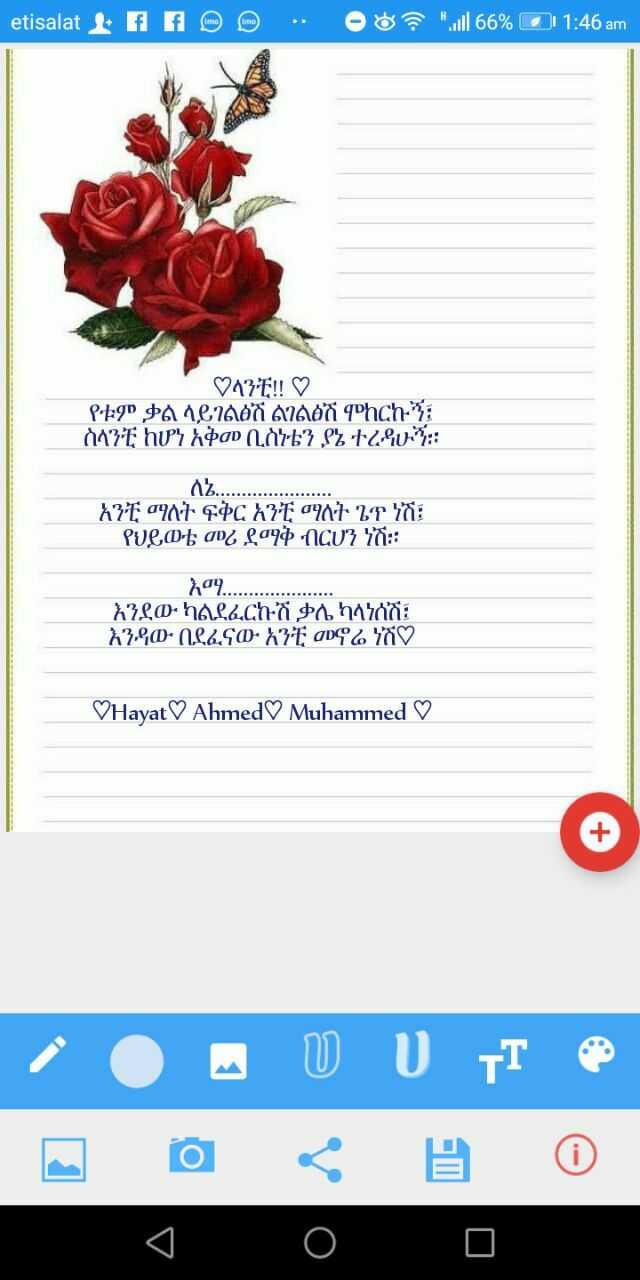Open the text size tool

(x=502, y=1059)
